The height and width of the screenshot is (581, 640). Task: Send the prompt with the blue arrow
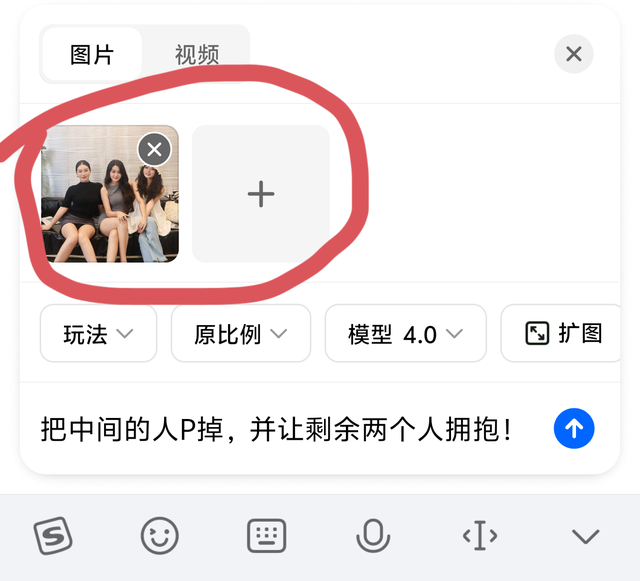574,429
